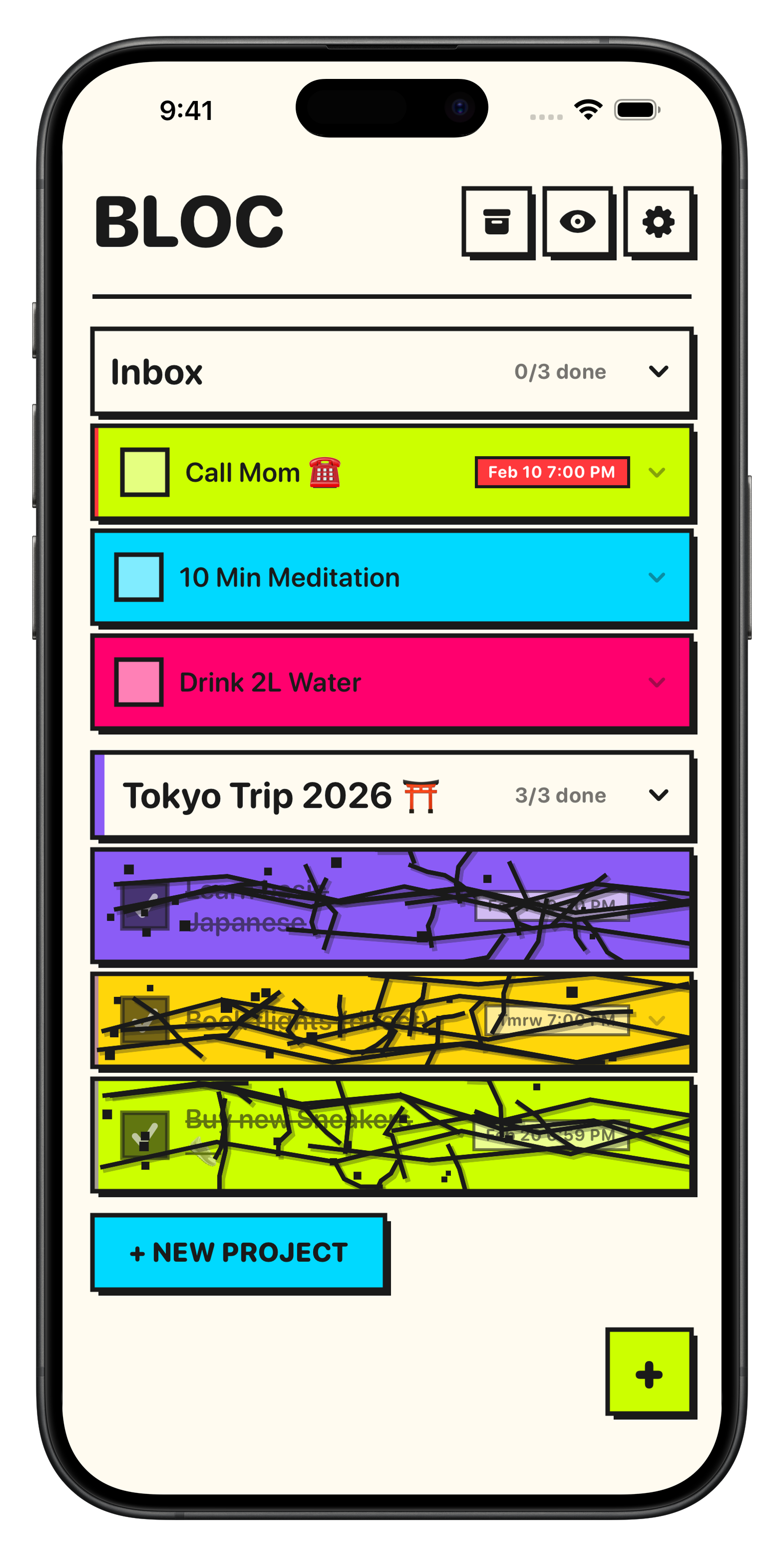Create a new project
Image resolution: width=784 pixels, height=1556 pixels.
point(239,1252)
